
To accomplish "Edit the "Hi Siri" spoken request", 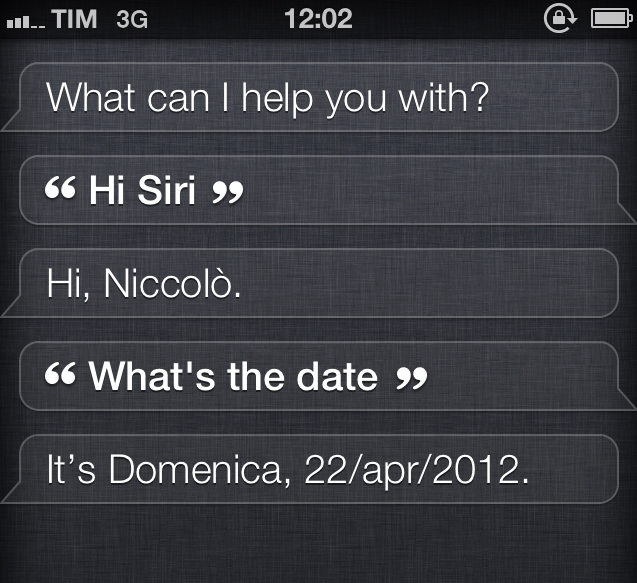I will [318, 190].
